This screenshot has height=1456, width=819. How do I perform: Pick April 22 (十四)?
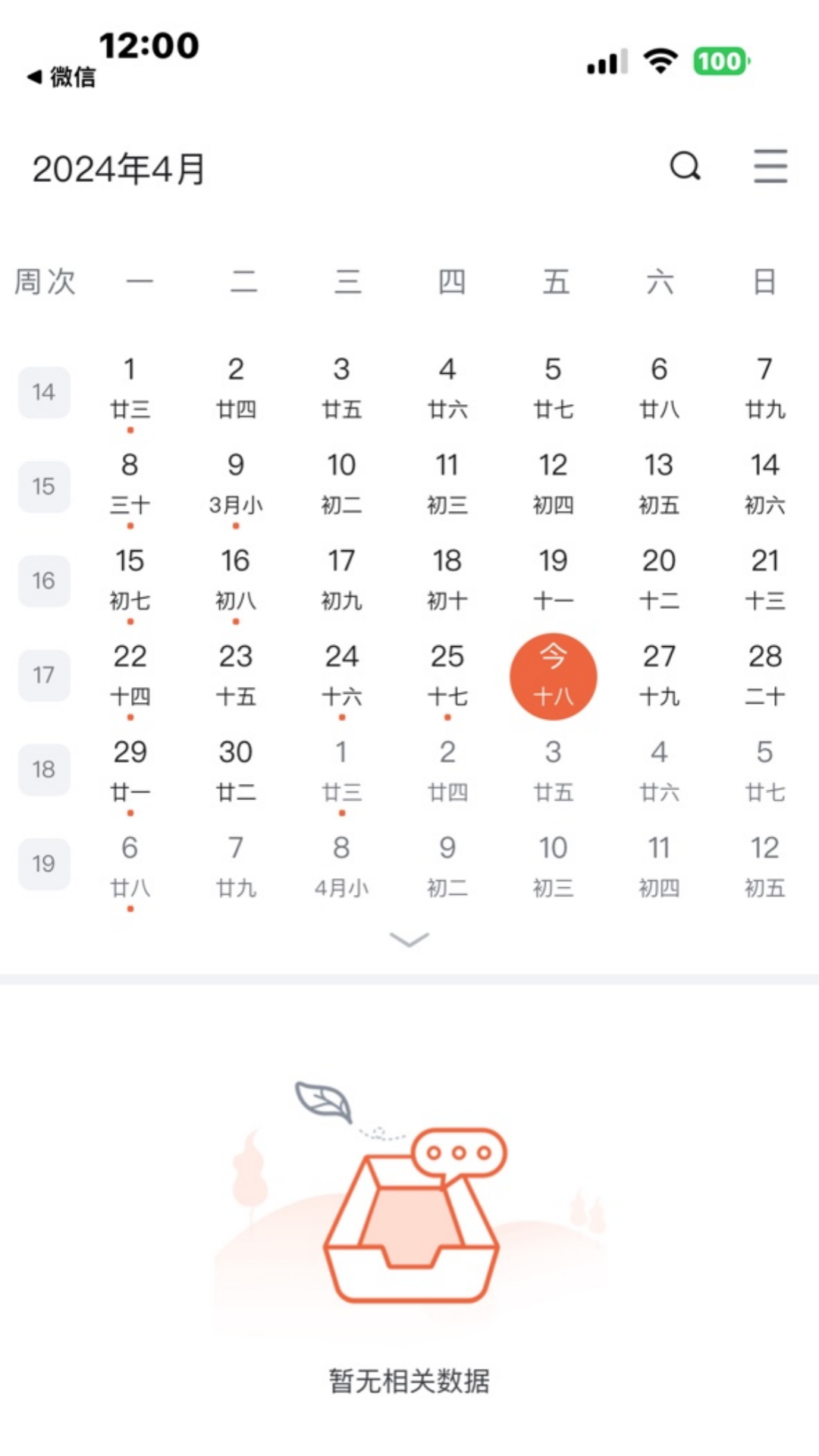[x=130, y=674]
